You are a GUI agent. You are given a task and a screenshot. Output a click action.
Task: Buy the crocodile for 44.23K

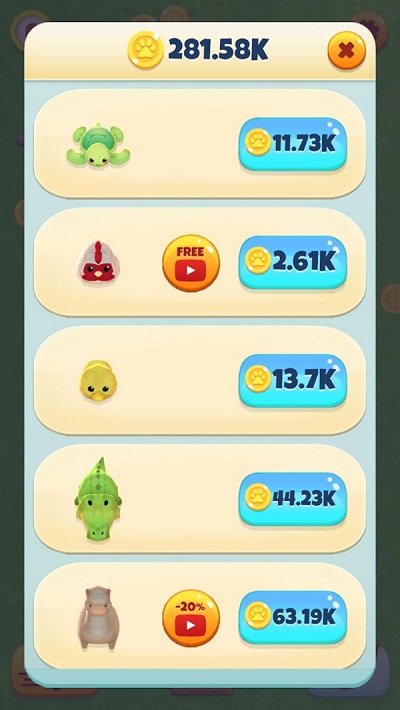pyautogui.click(x=293, y=499)
